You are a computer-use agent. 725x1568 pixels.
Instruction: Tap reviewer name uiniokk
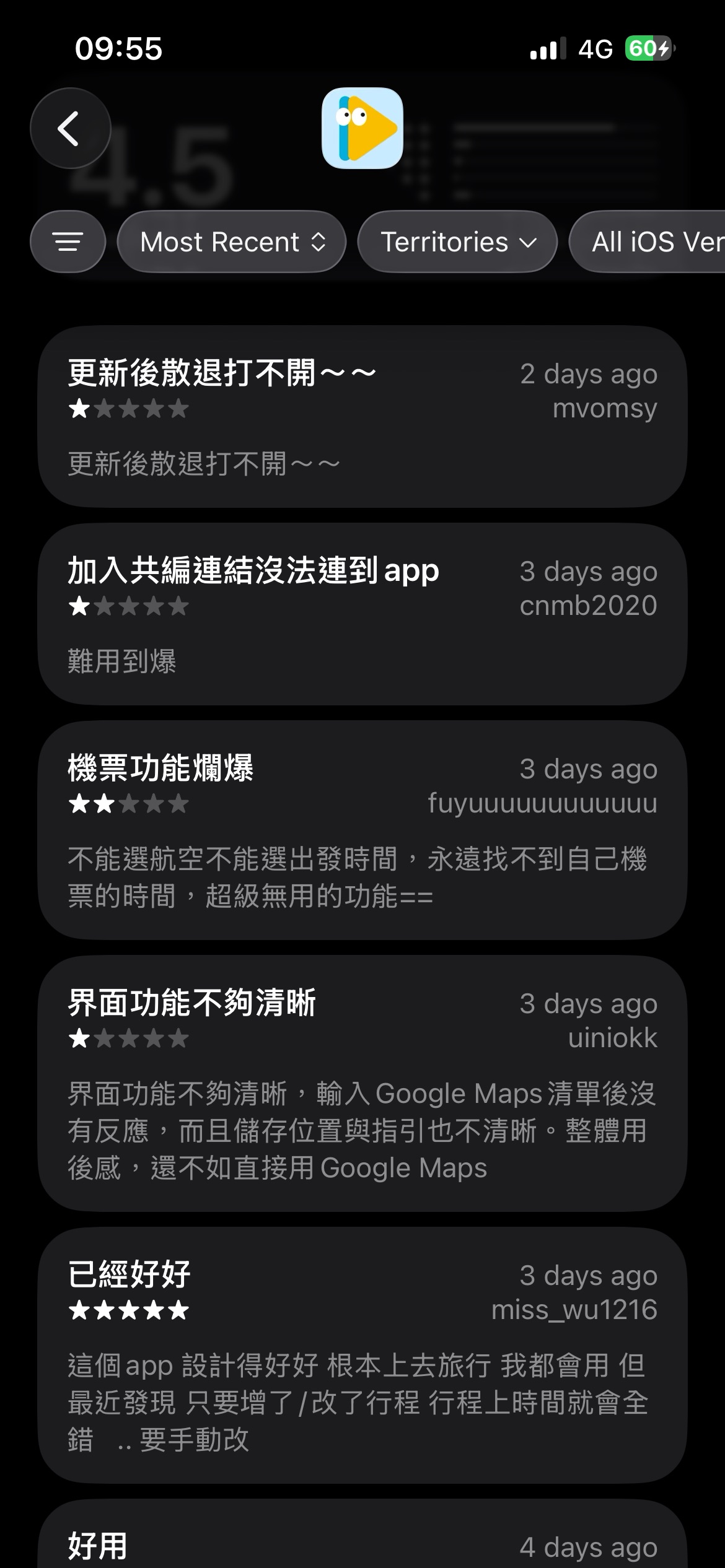click(613, 1039)
